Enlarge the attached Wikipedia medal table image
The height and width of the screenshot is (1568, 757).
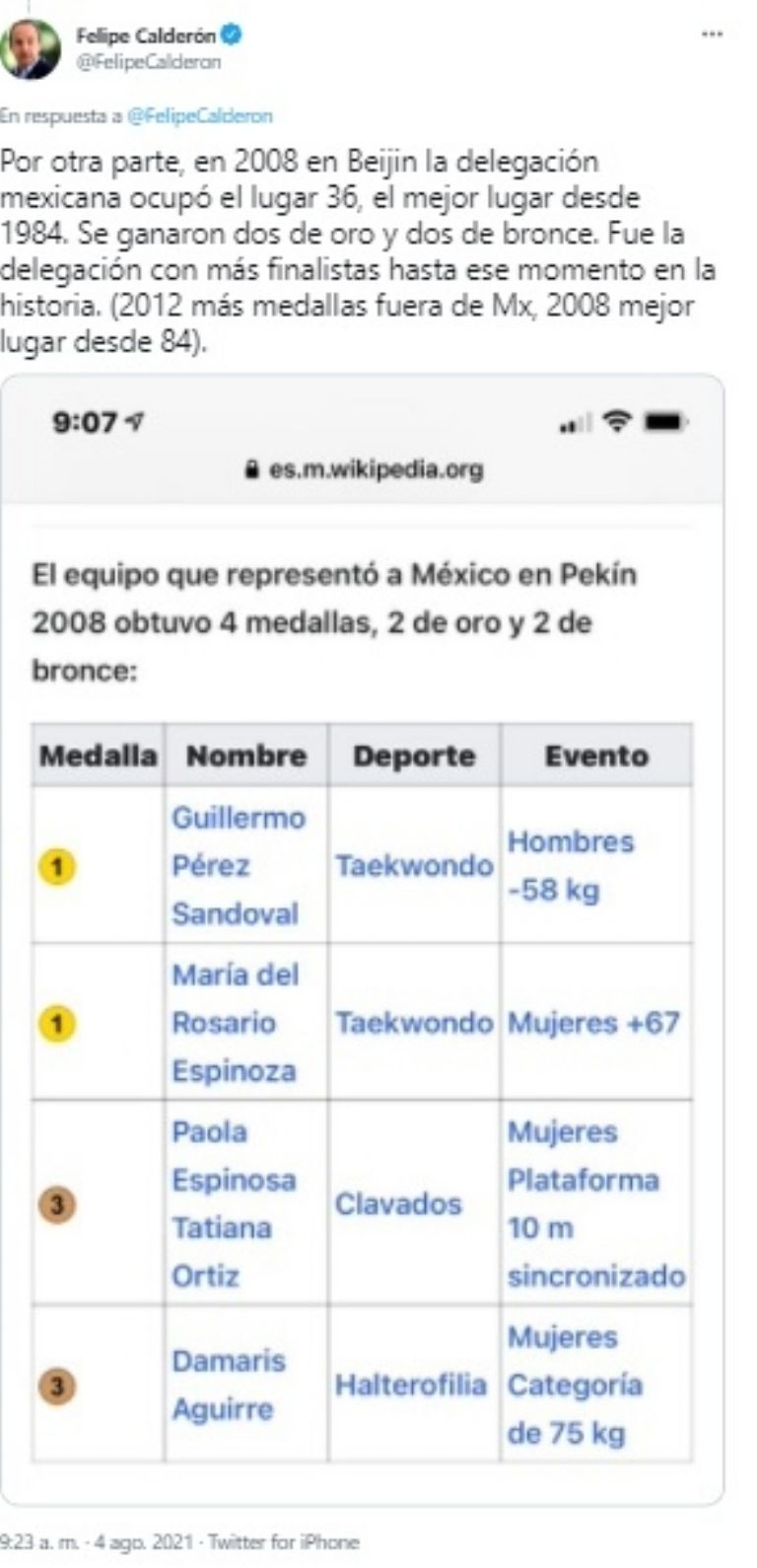coord(362,937)
